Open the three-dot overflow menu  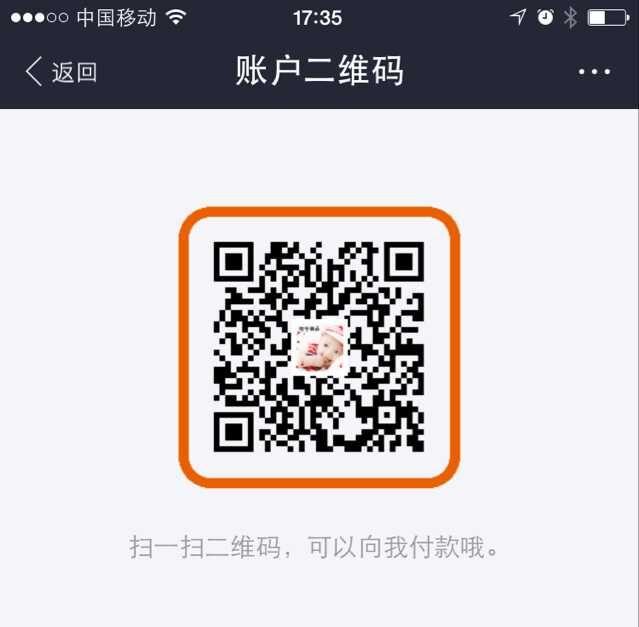[x=594, y=72]
